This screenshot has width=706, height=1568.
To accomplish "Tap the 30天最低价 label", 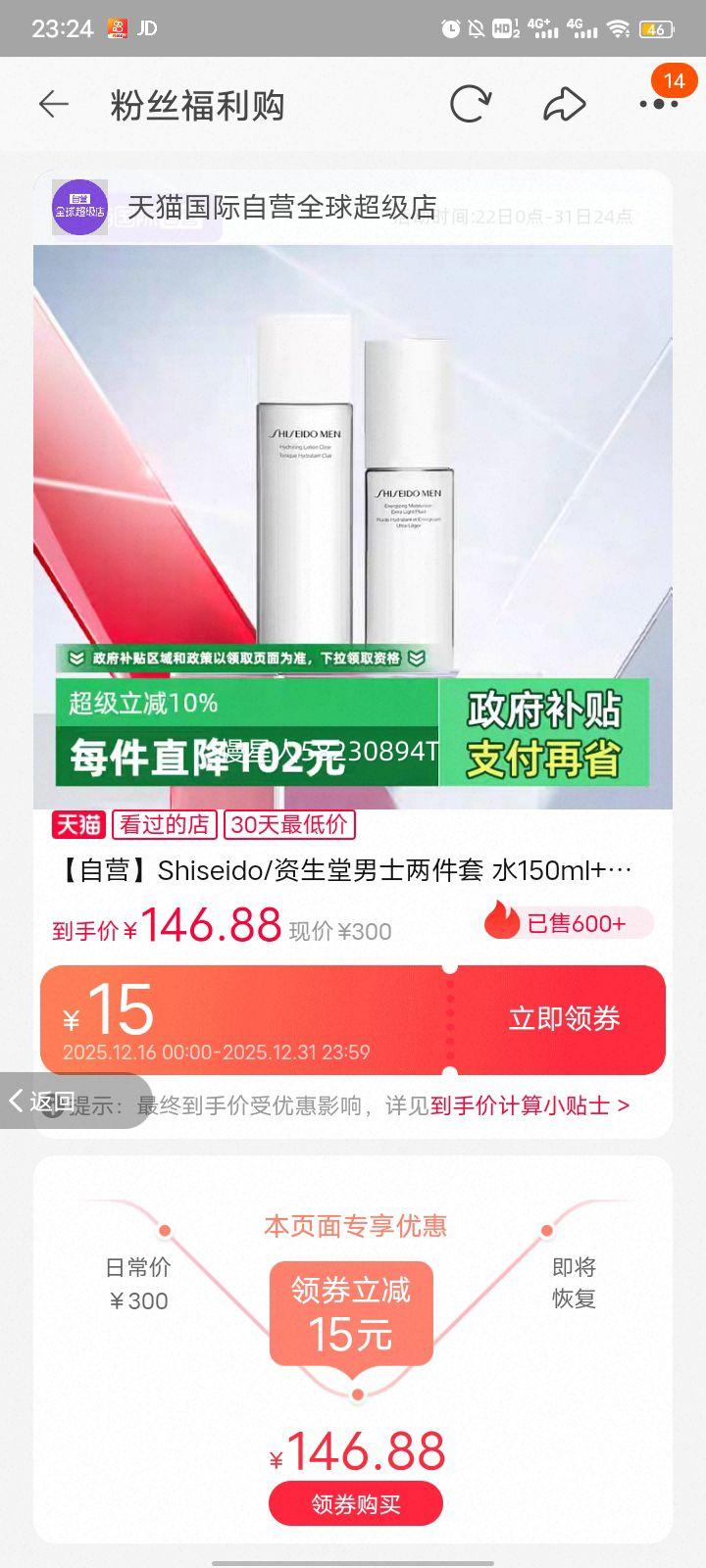I will [x=289, y=825].
